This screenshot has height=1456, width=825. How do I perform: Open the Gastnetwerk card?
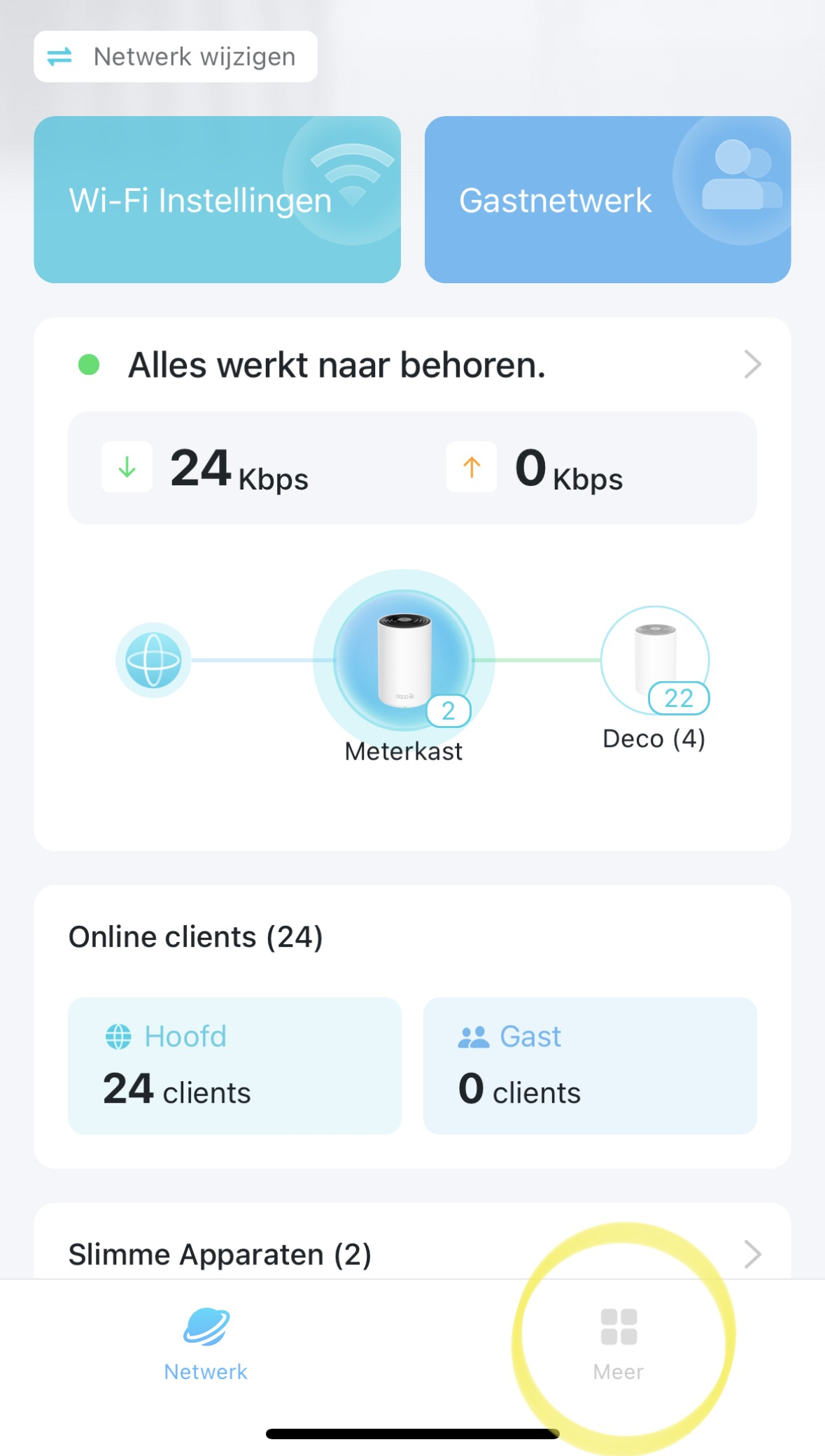point(607,199)
